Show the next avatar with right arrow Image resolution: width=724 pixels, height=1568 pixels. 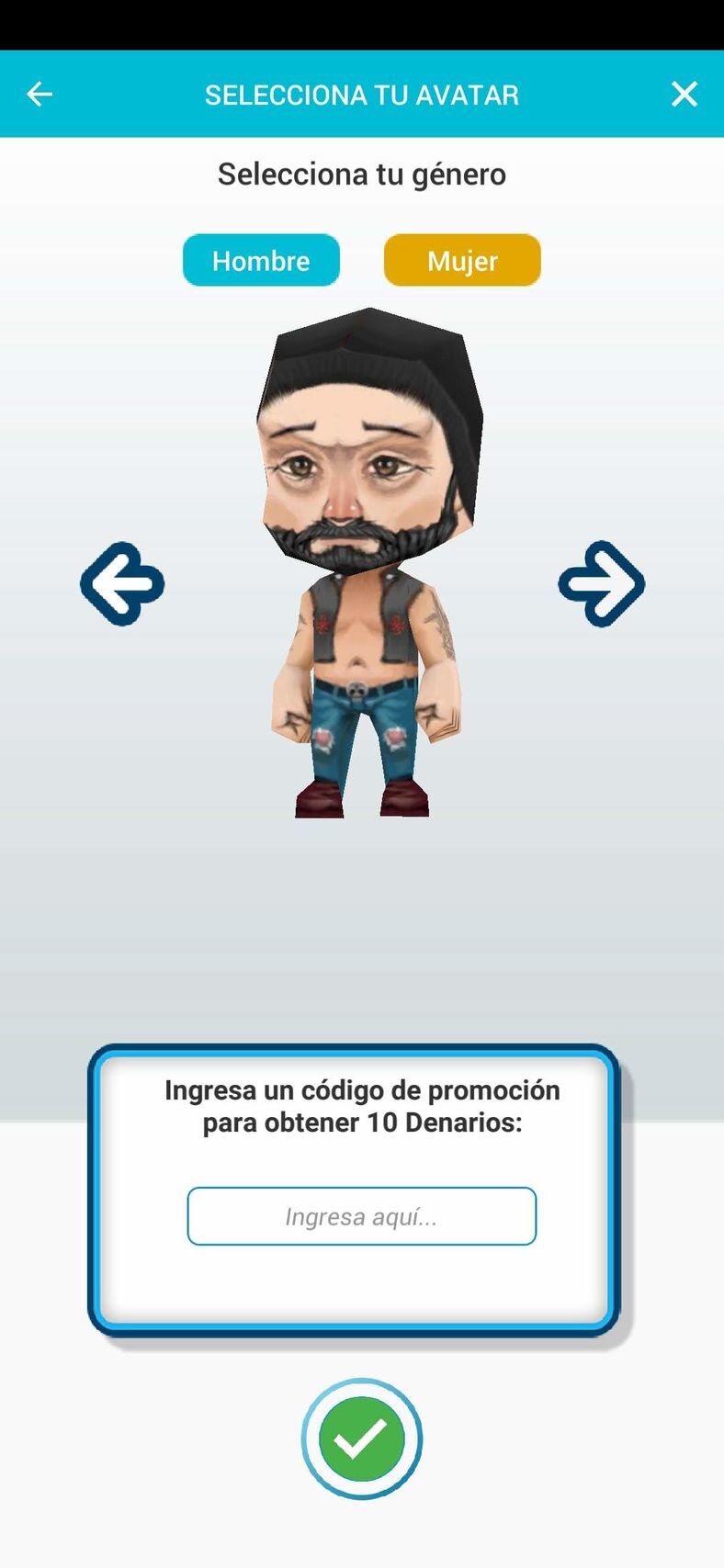(602, 583)
